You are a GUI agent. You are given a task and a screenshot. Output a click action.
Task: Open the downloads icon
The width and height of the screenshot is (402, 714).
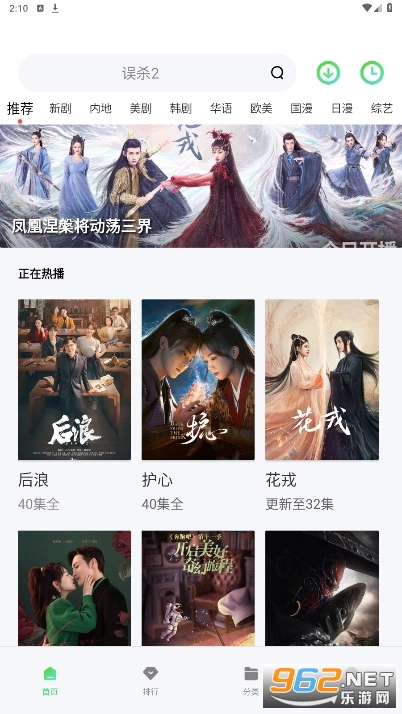pos(328,73)
